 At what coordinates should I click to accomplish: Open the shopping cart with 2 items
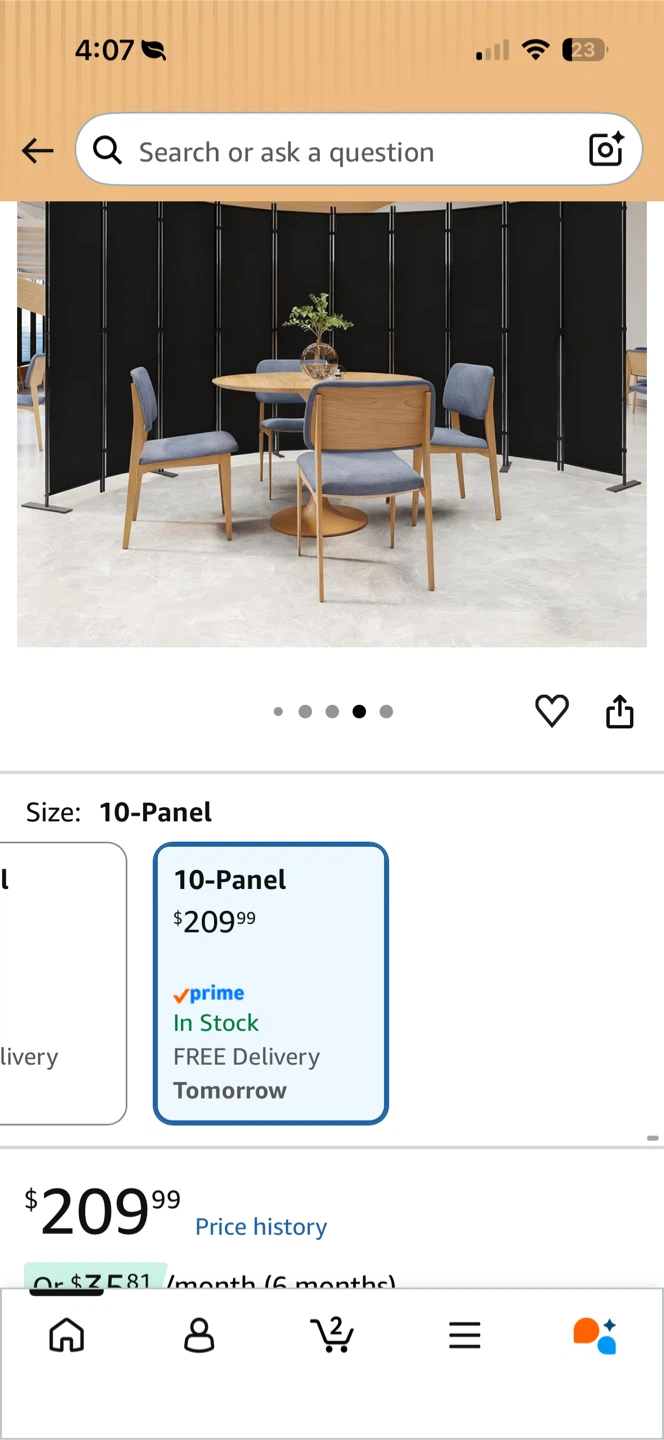(331, 1335)
